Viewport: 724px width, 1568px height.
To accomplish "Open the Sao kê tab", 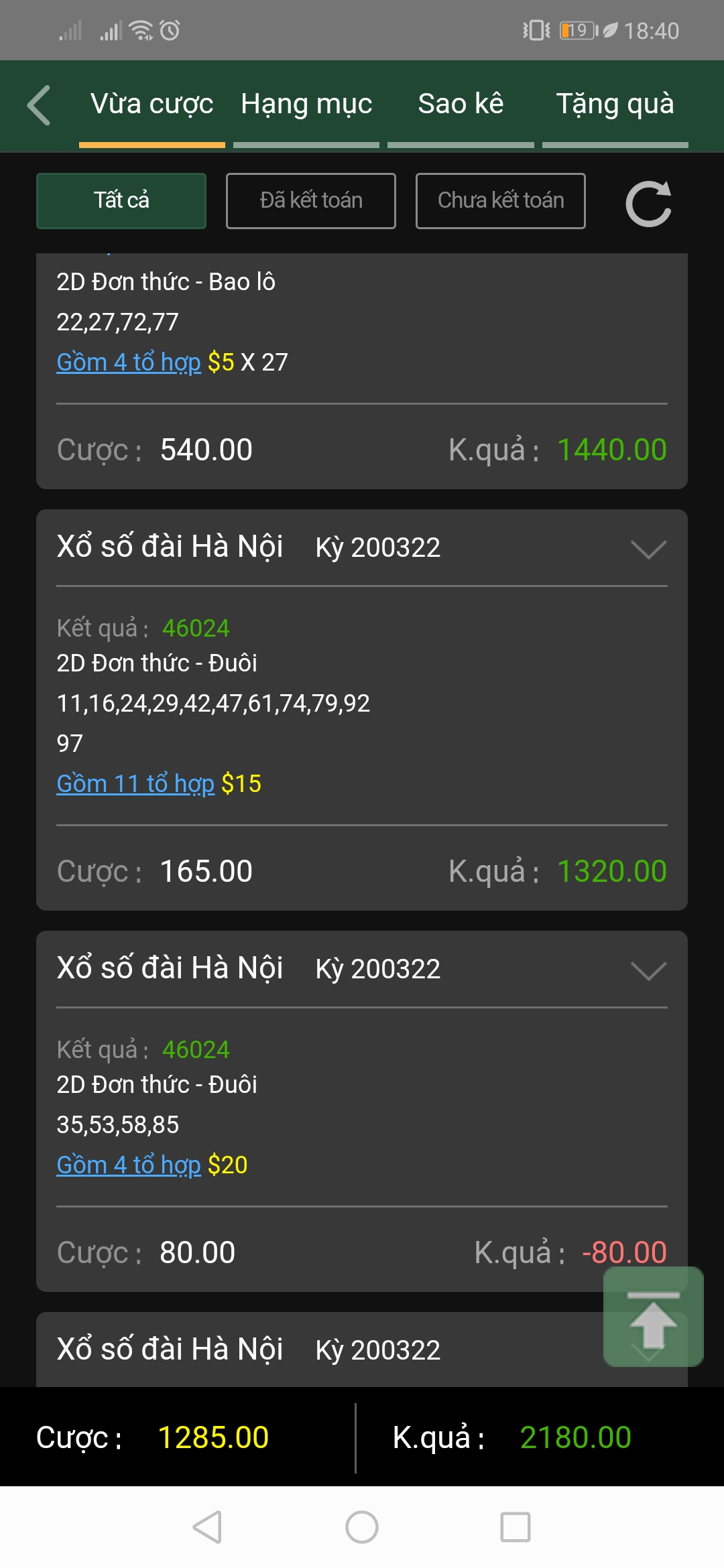I will (461, 105).
